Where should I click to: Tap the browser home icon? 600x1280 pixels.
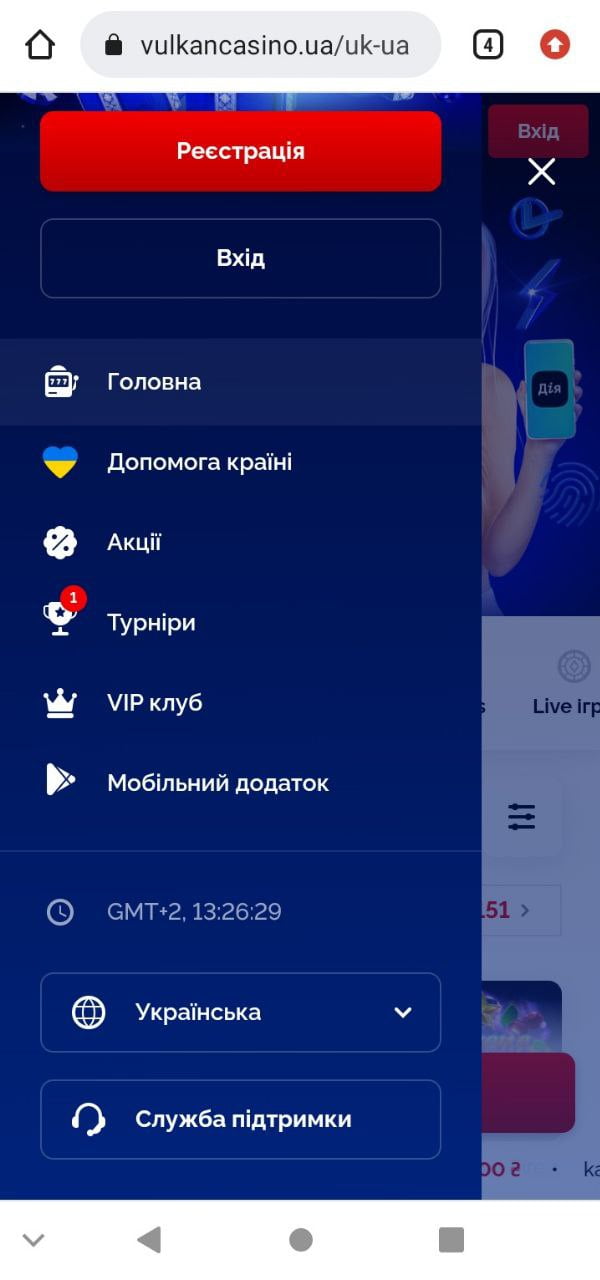(40, 44)
